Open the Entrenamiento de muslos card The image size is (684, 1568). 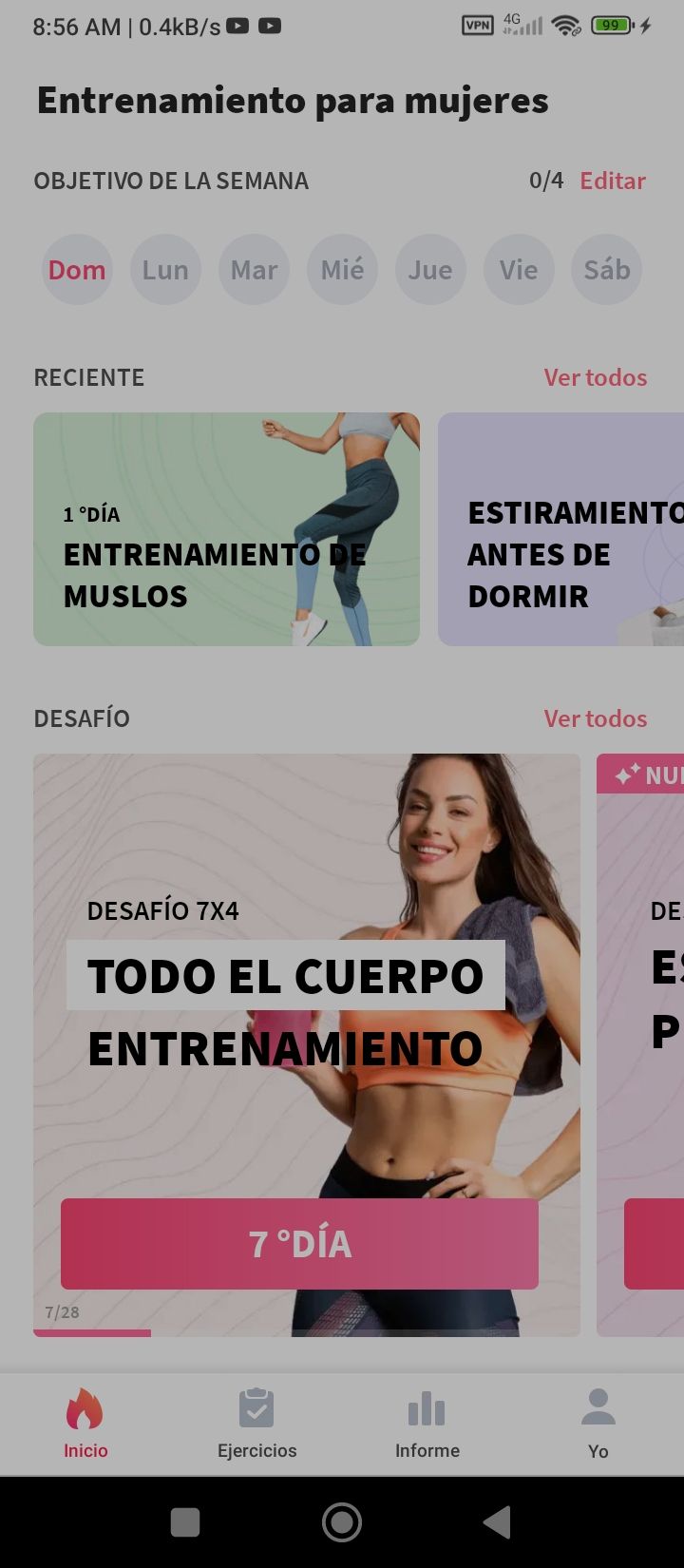pyautogui.click(x=226, y=529)
